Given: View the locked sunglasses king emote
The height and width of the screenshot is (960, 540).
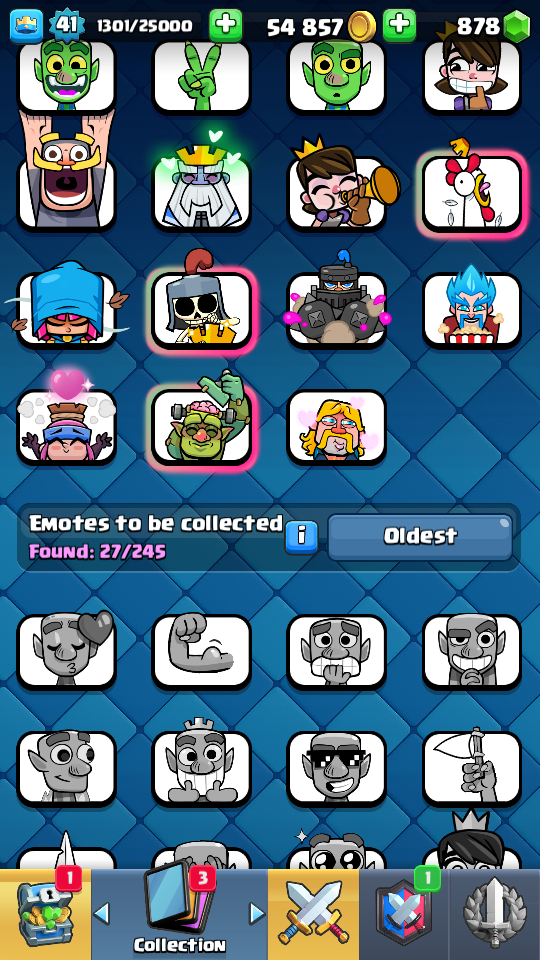Looking at the screenshot, I should point(337,768).
